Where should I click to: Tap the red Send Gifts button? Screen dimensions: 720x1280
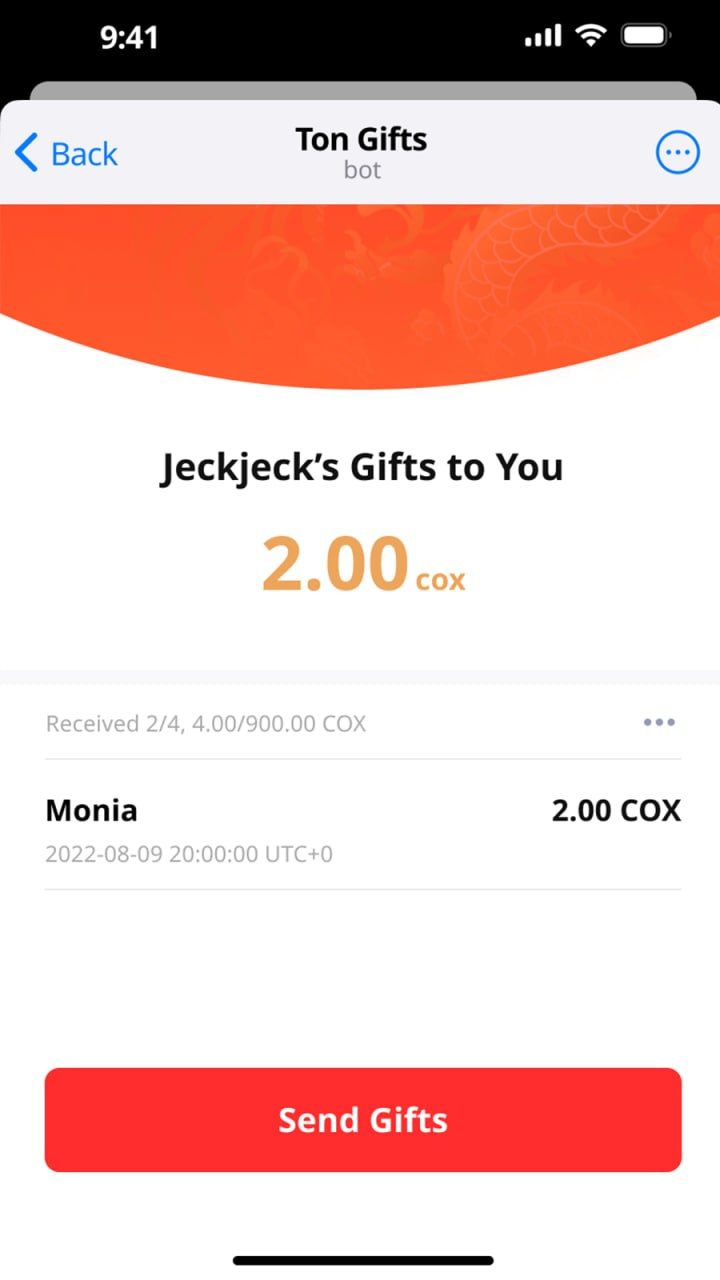click(x=363, y=1119)
